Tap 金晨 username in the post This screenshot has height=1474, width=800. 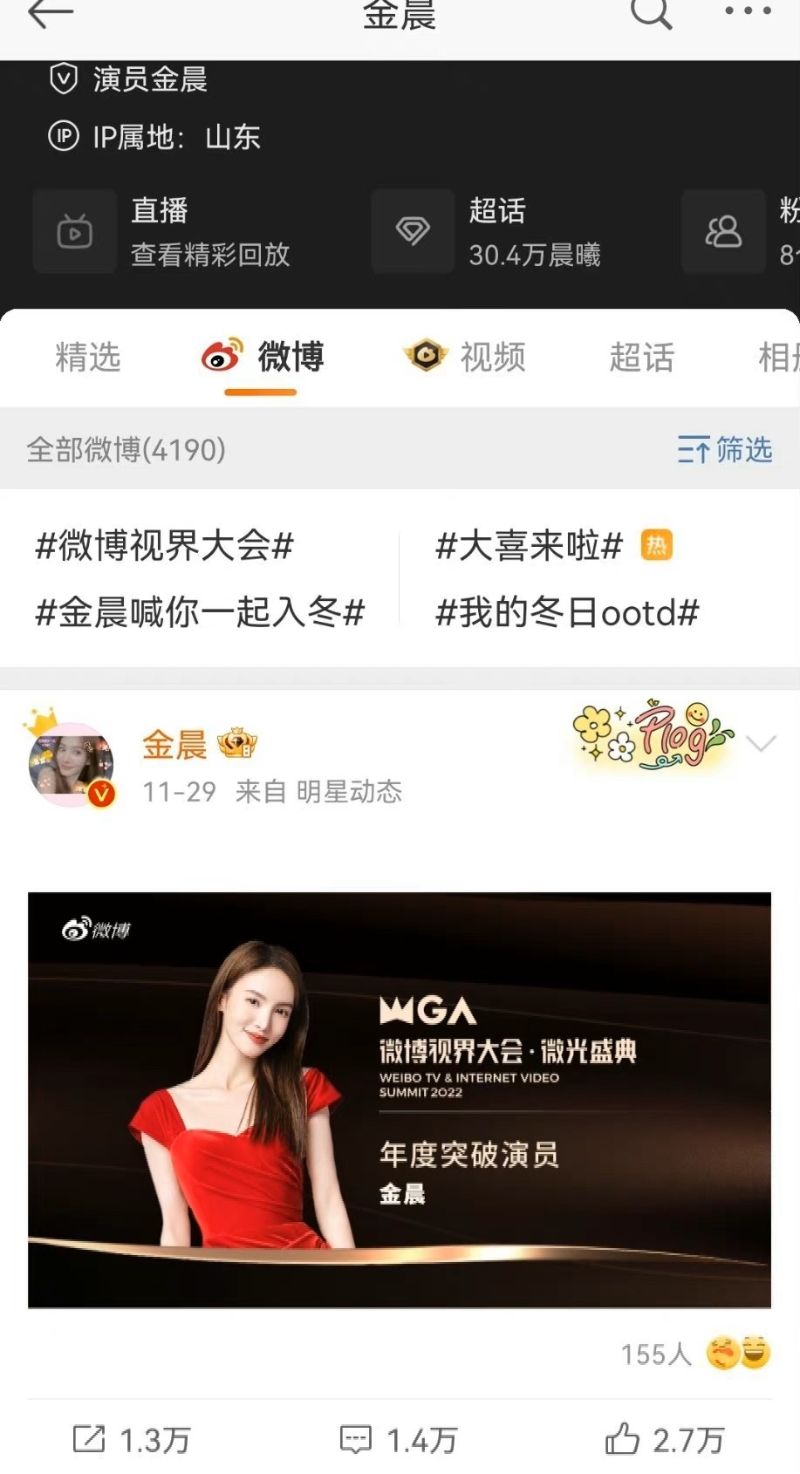(175, 744)
